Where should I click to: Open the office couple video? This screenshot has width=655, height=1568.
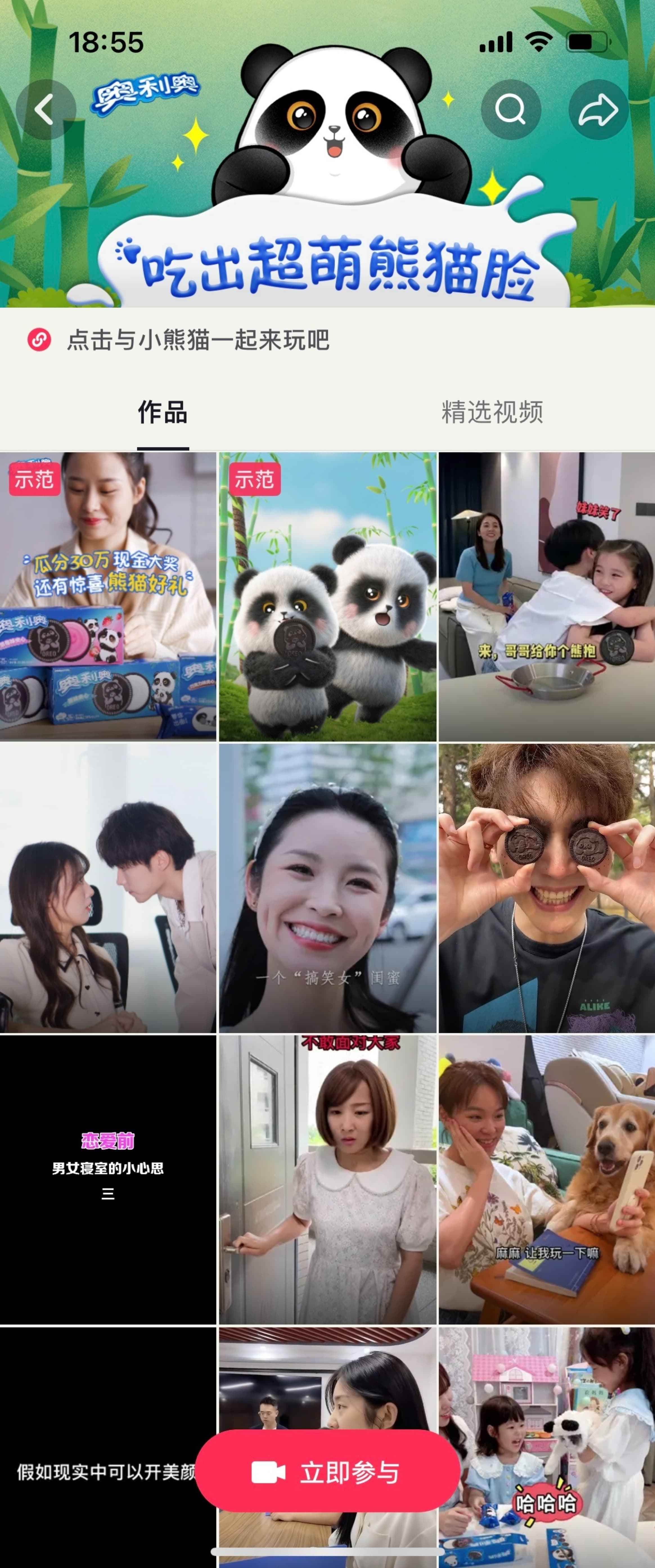pos(108,887)
